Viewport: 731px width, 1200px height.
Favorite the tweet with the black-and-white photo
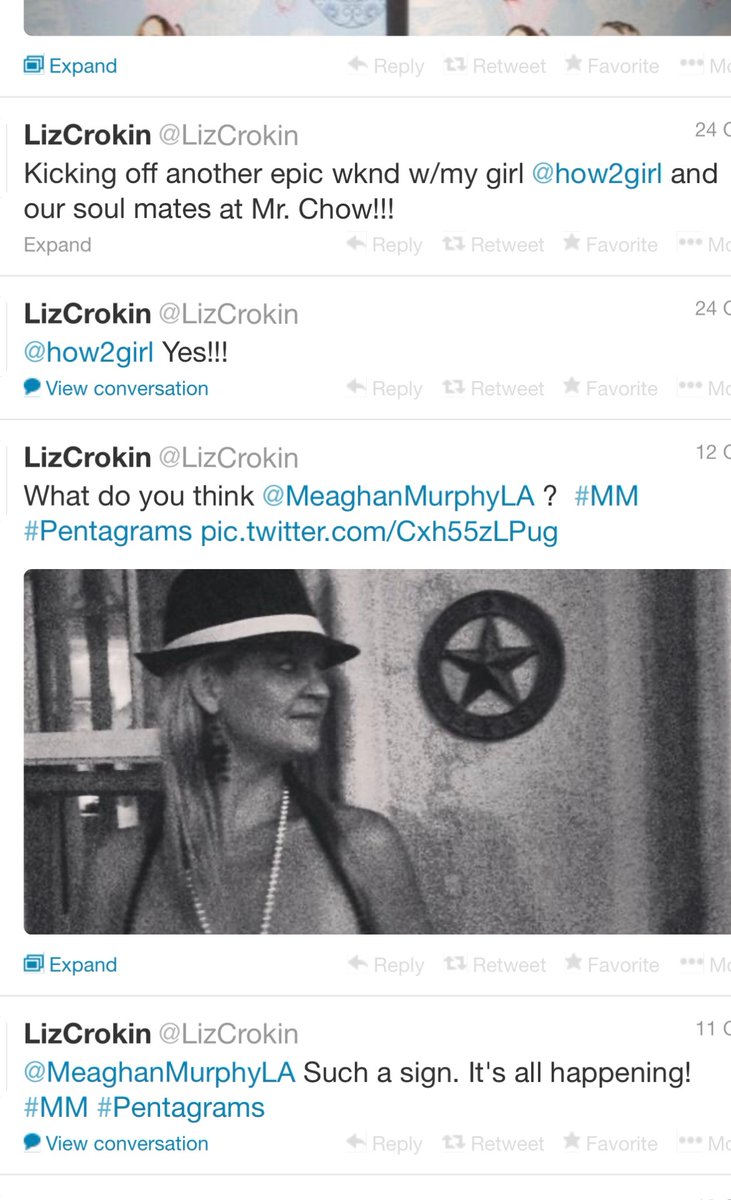(611, 965)
